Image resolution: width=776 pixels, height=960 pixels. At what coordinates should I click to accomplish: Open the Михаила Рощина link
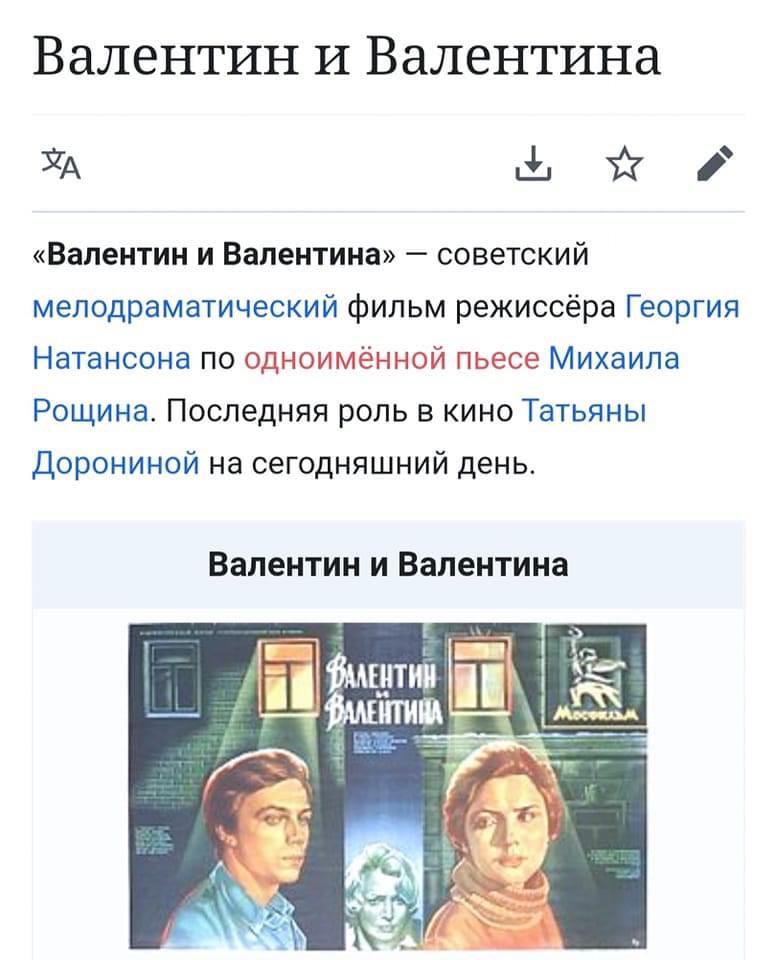[614, 357]
